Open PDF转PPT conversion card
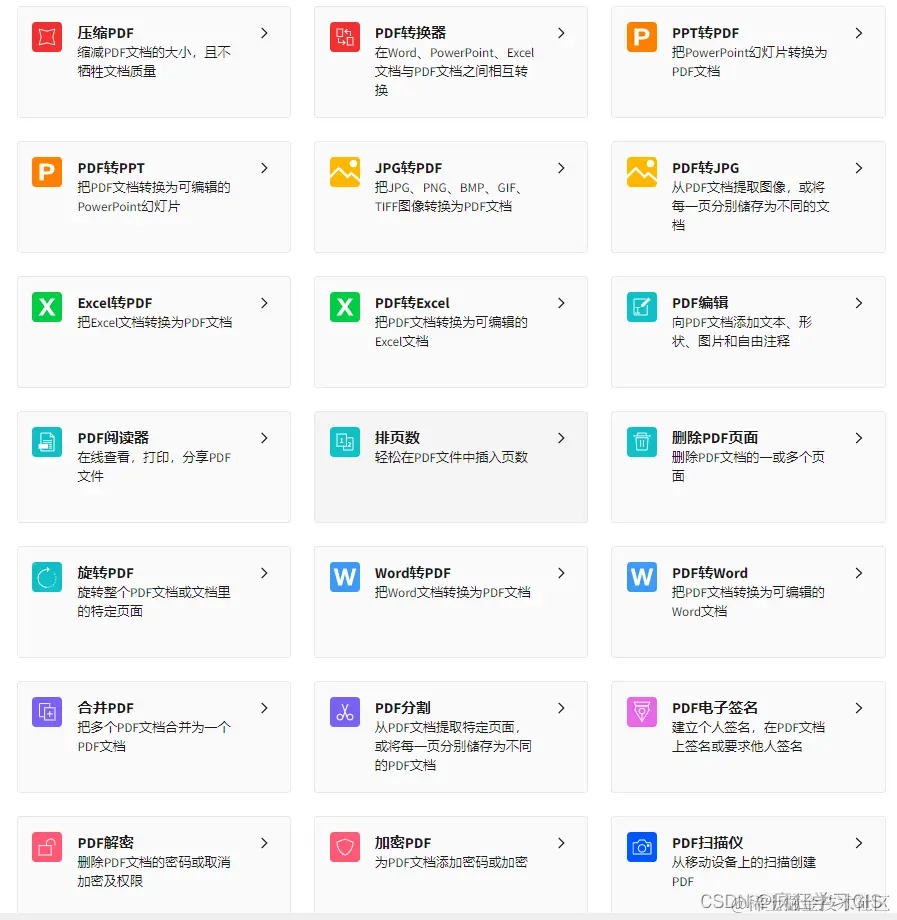 coord(153,196)
